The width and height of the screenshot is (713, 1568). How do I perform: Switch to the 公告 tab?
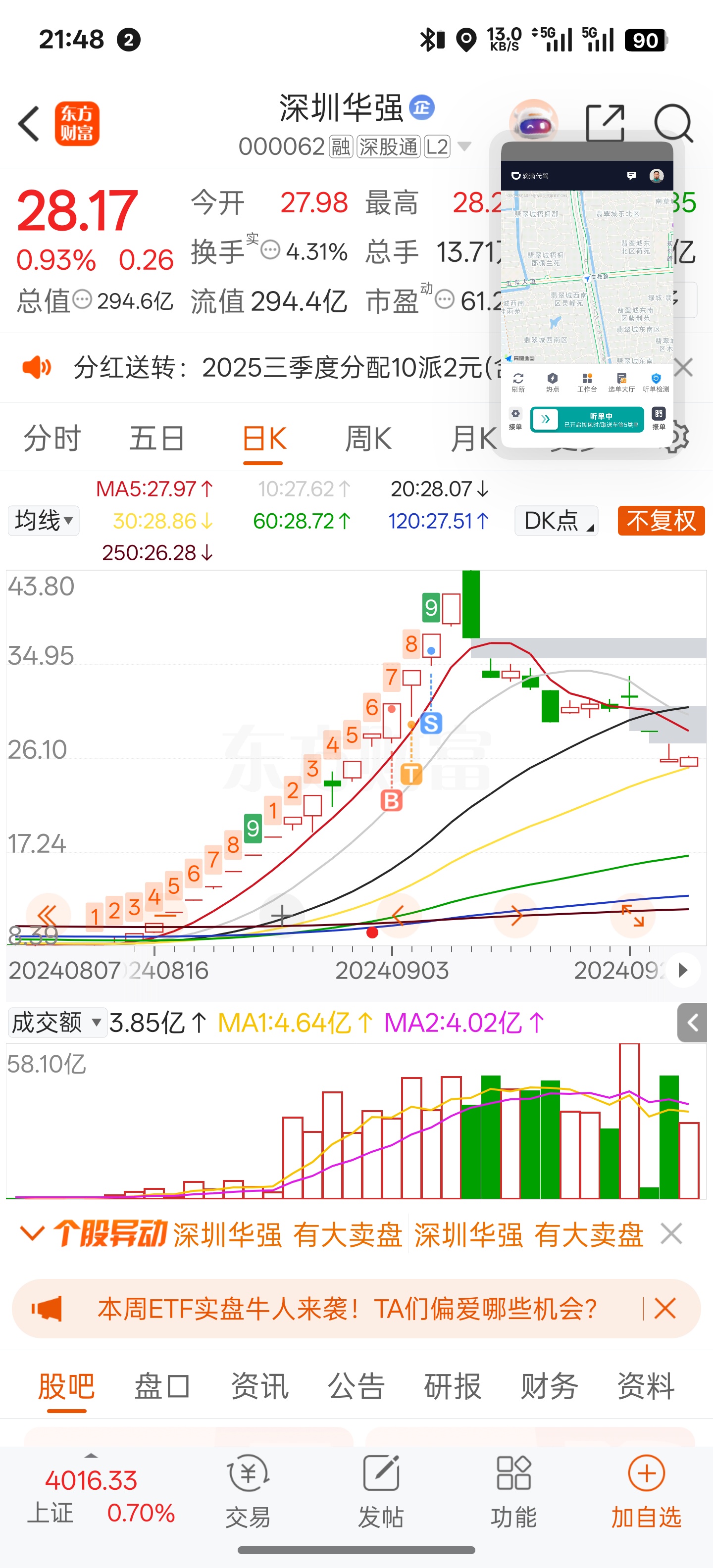point(356,1387)
